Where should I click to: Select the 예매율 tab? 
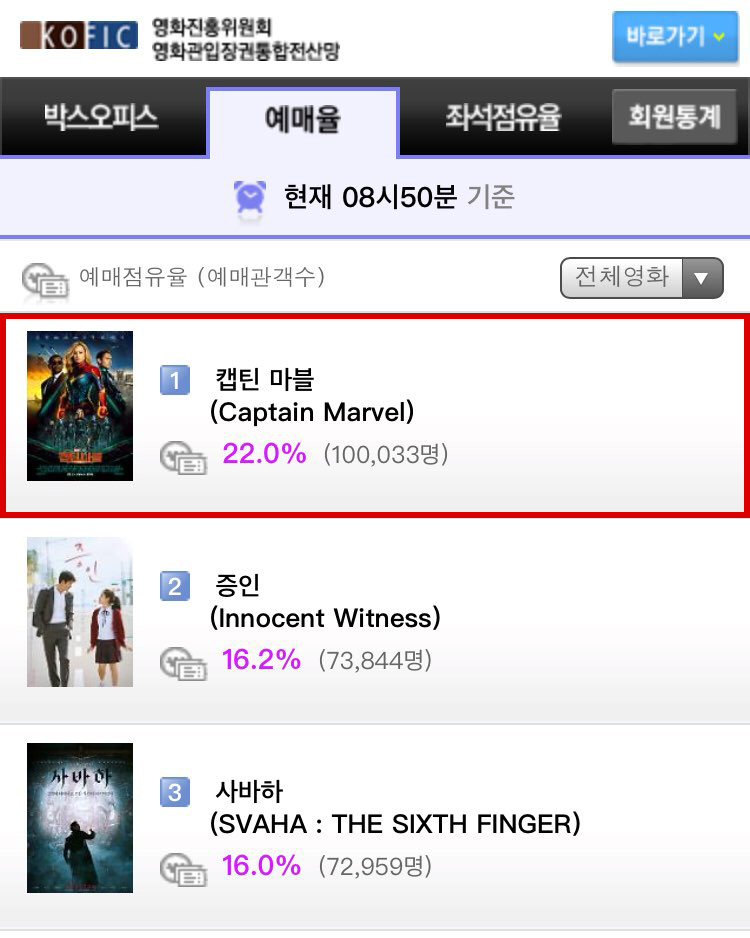tap(302, 120)
